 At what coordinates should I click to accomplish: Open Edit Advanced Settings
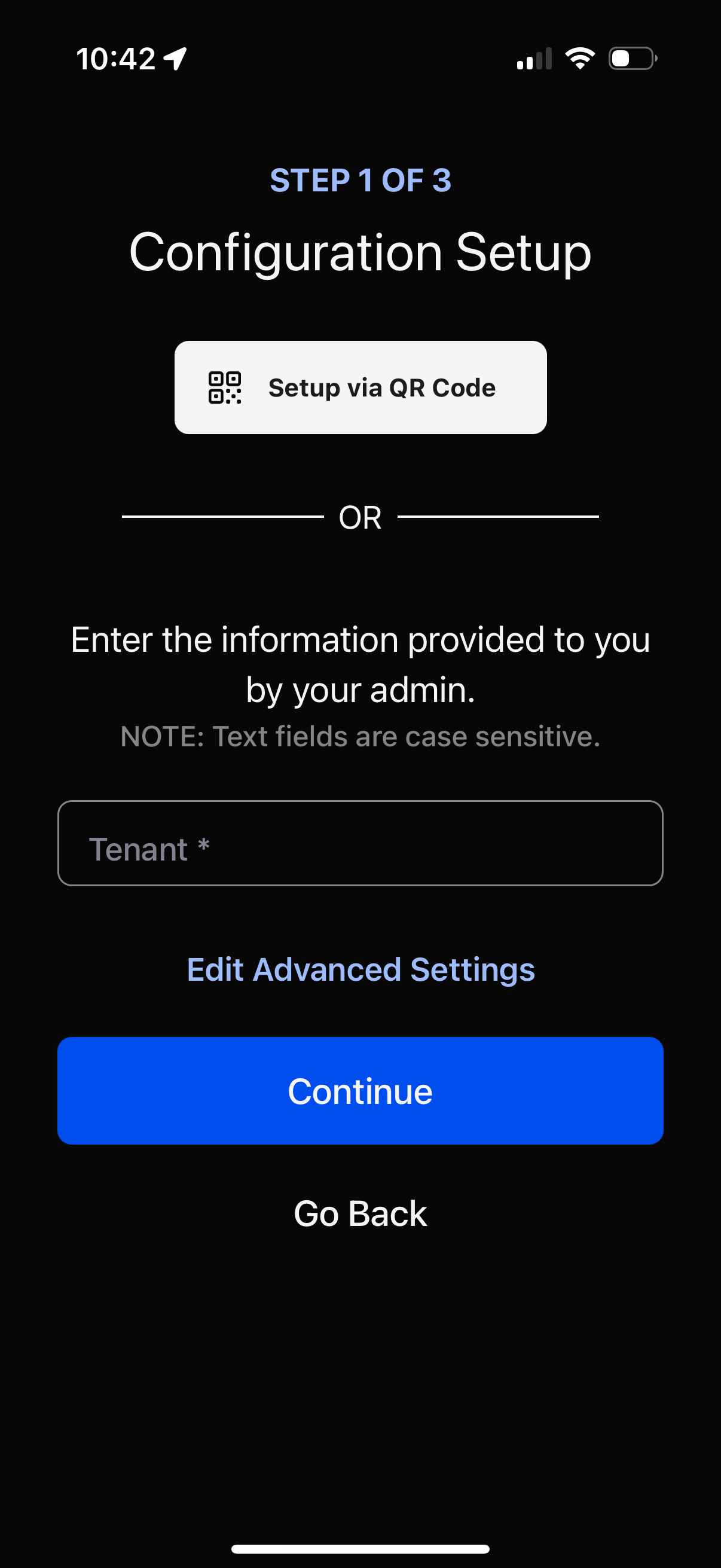pos(360,969)
